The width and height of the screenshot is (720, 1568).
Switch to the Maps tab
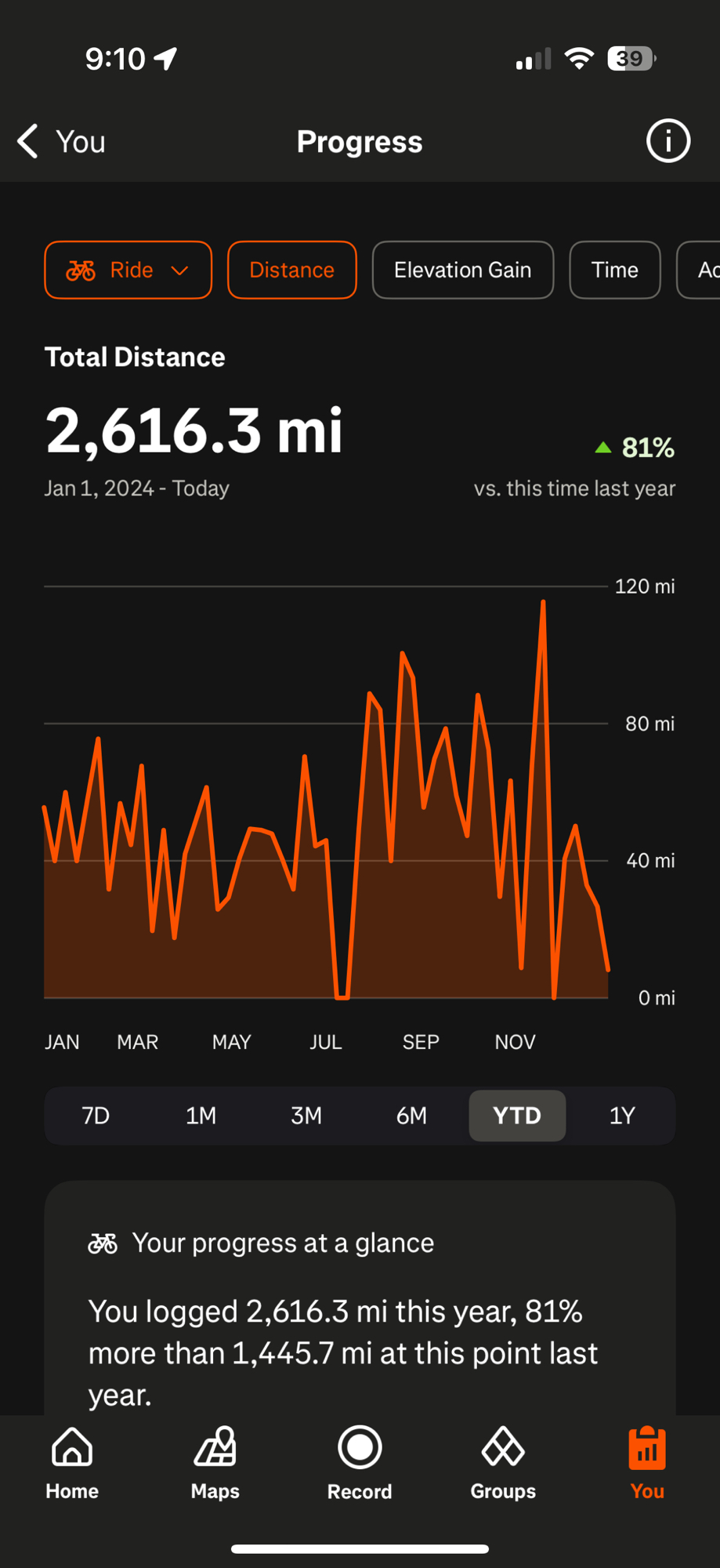215,1462
